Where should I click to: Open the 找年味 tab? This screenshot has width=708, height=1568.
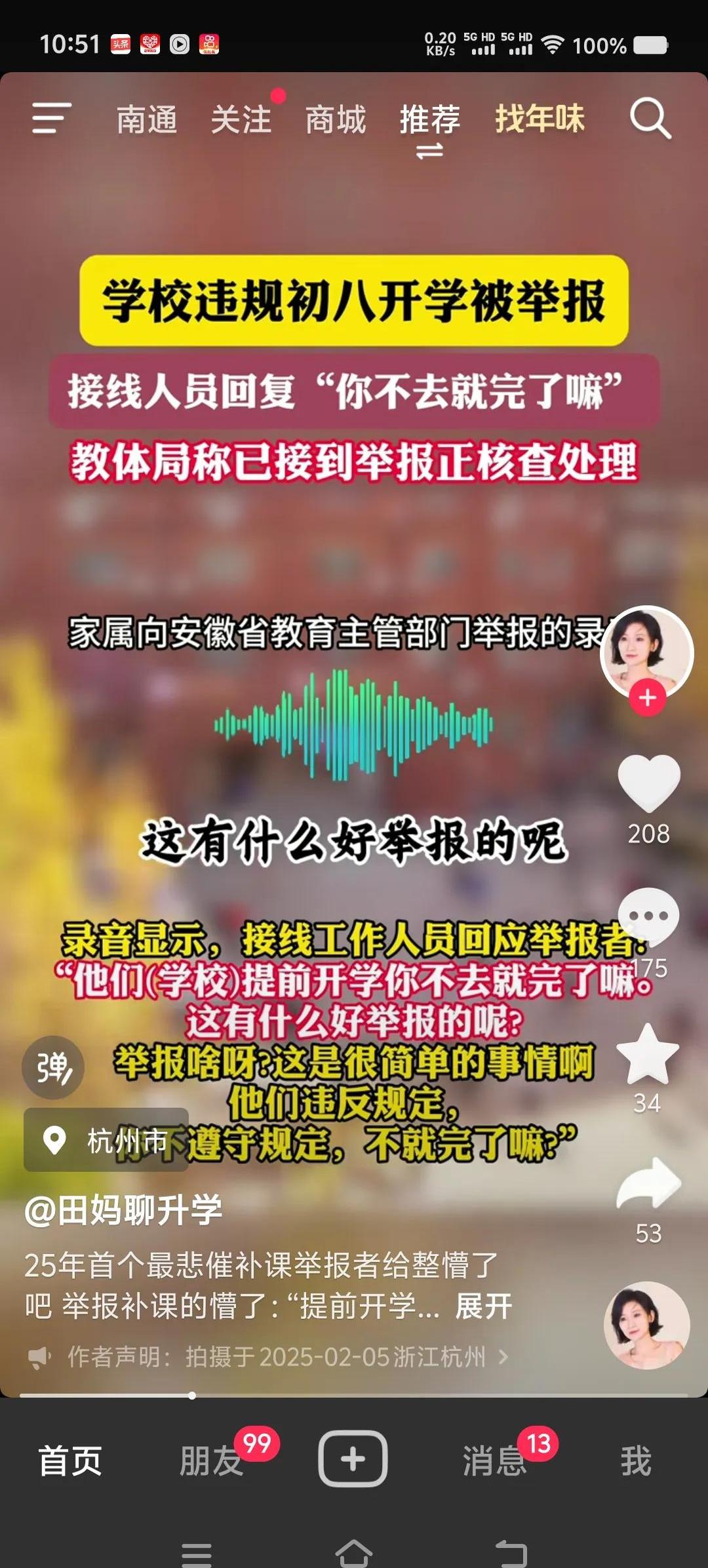[x=540, y=119]
